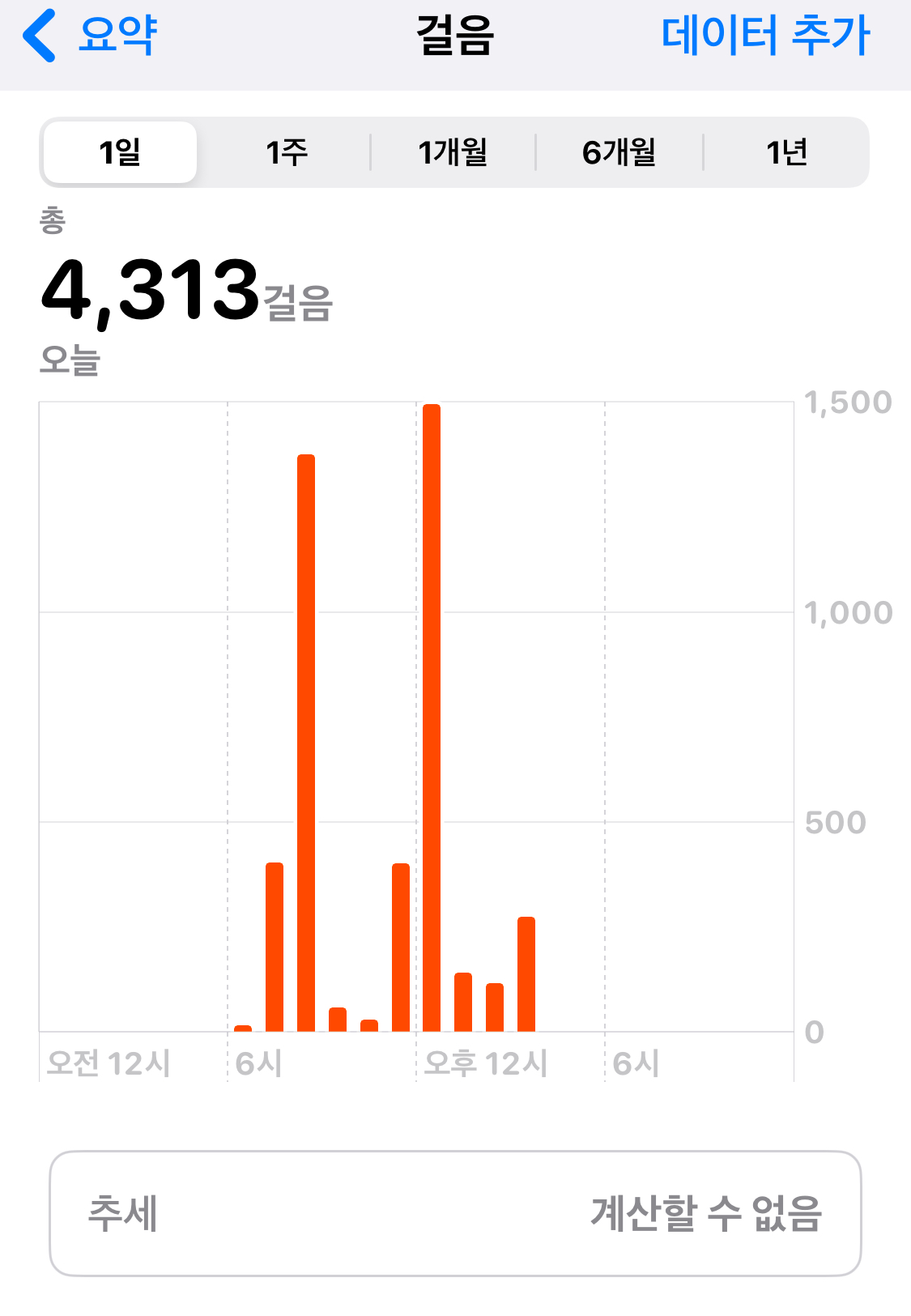Screen dimensions: 911x1316
Task: Select the 1일 range tab
Action: point(120,152)
